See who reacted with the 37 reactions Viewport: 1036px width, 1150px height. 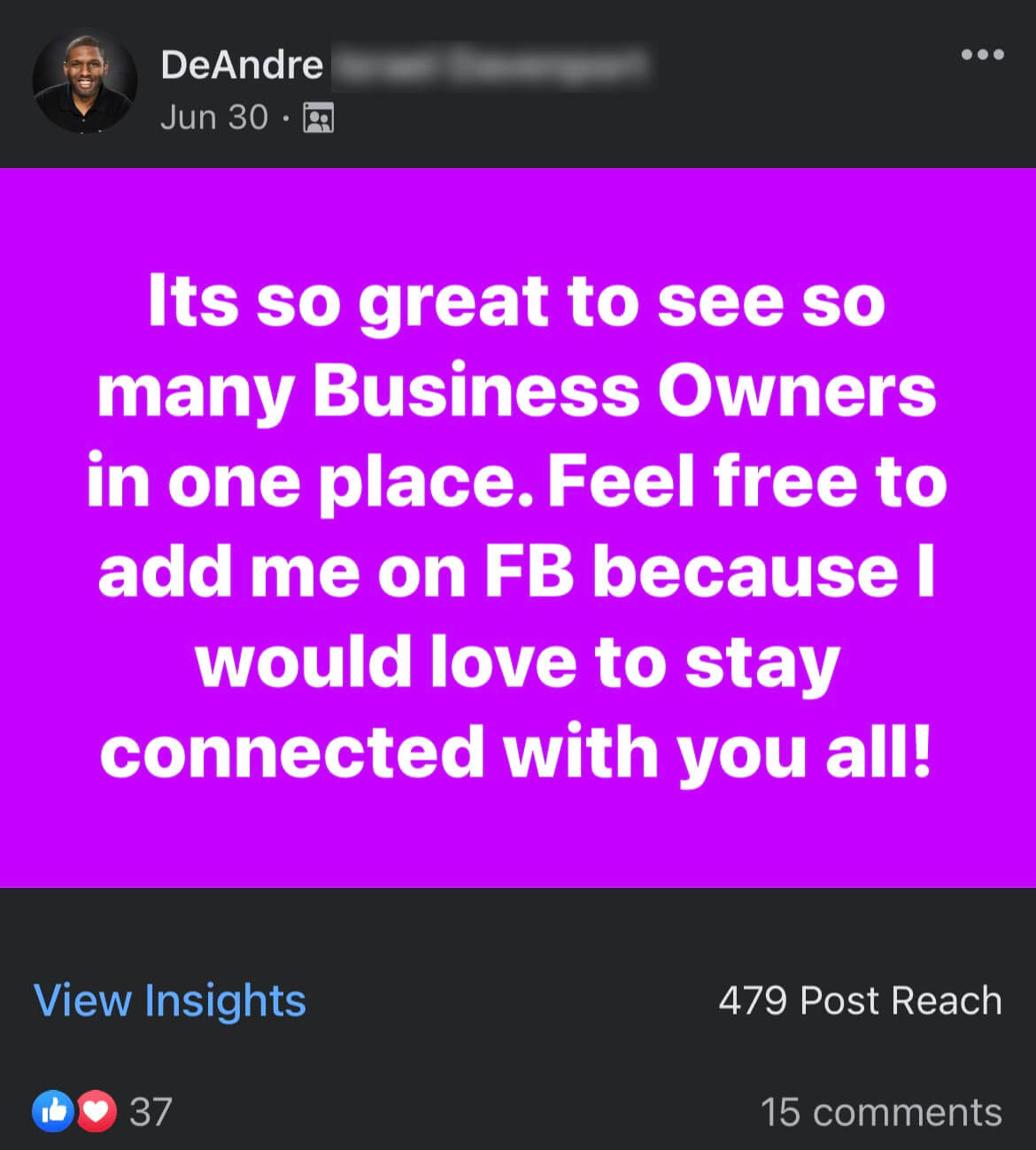pyautogui.click(x=102, y=1112)
